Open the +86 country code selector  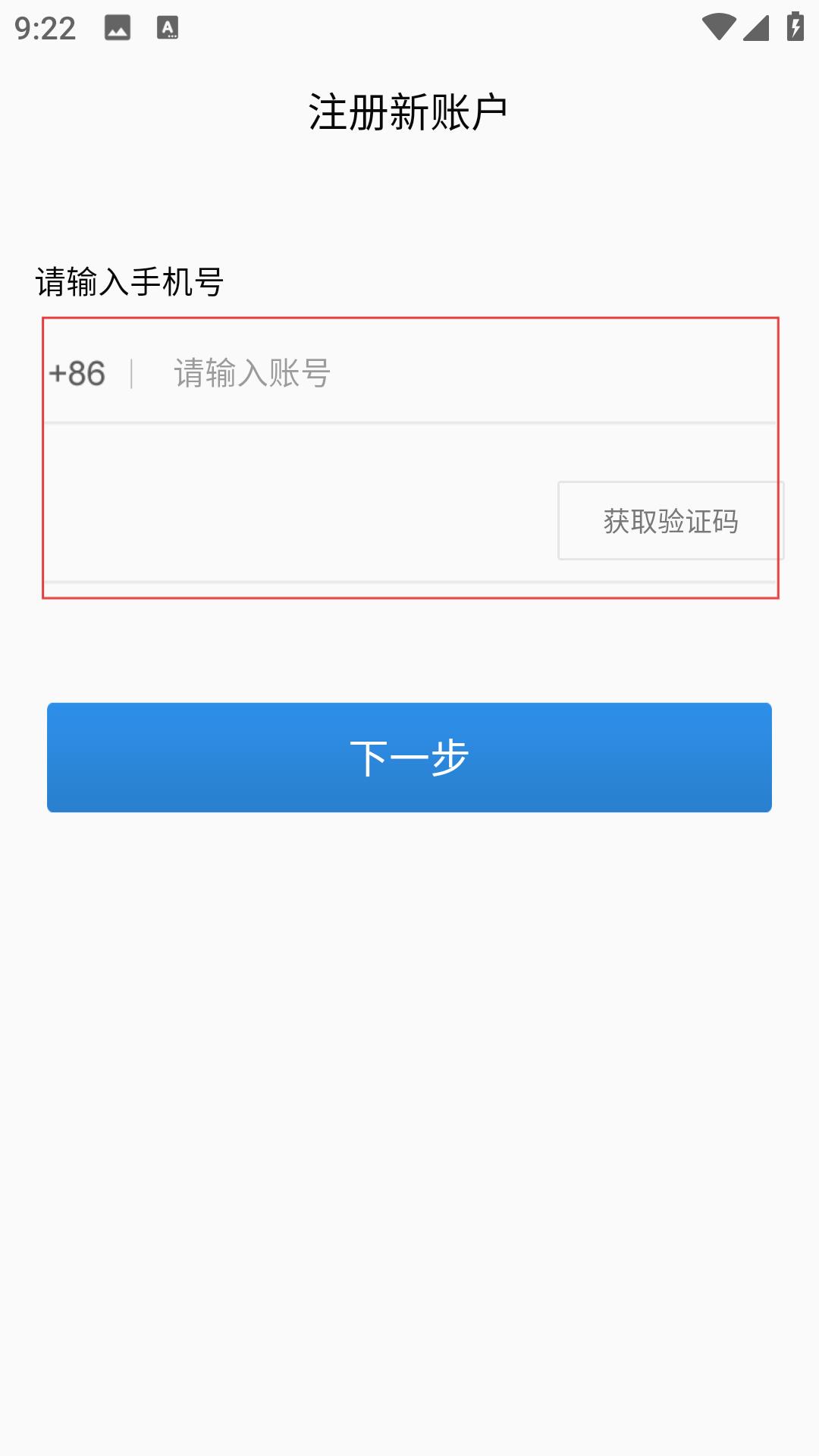point(77,373)
